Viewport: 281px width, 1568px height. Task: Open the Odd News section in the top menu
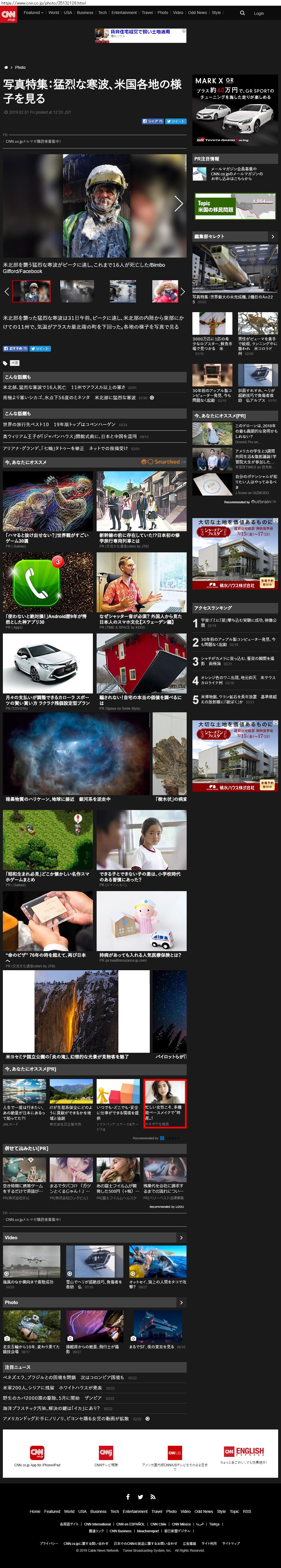click(197, 13)
